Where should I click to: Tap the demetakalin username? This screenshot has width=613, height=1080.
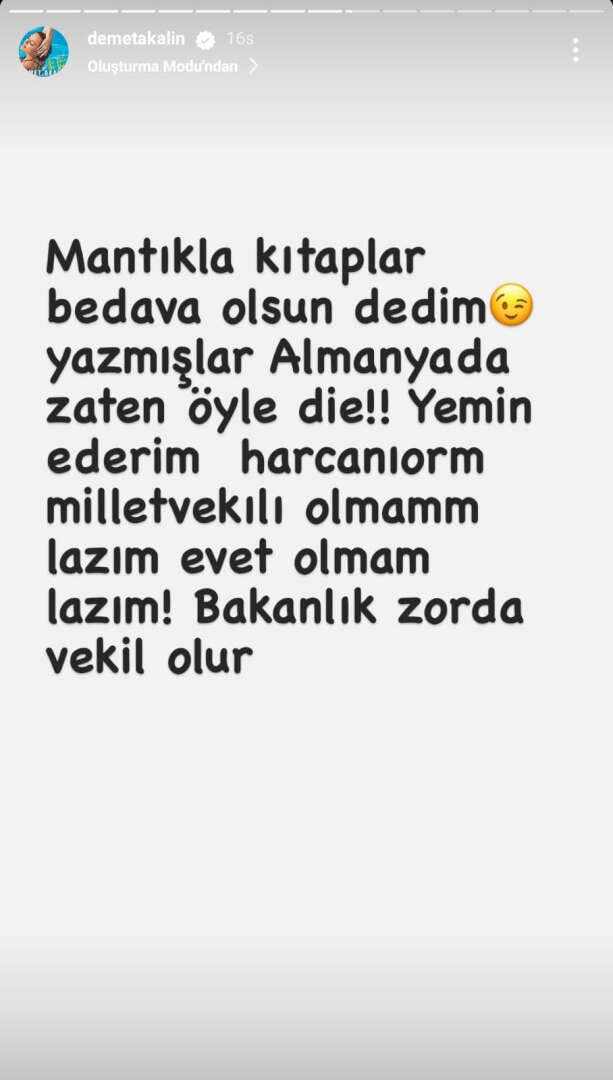click(138, 39)
